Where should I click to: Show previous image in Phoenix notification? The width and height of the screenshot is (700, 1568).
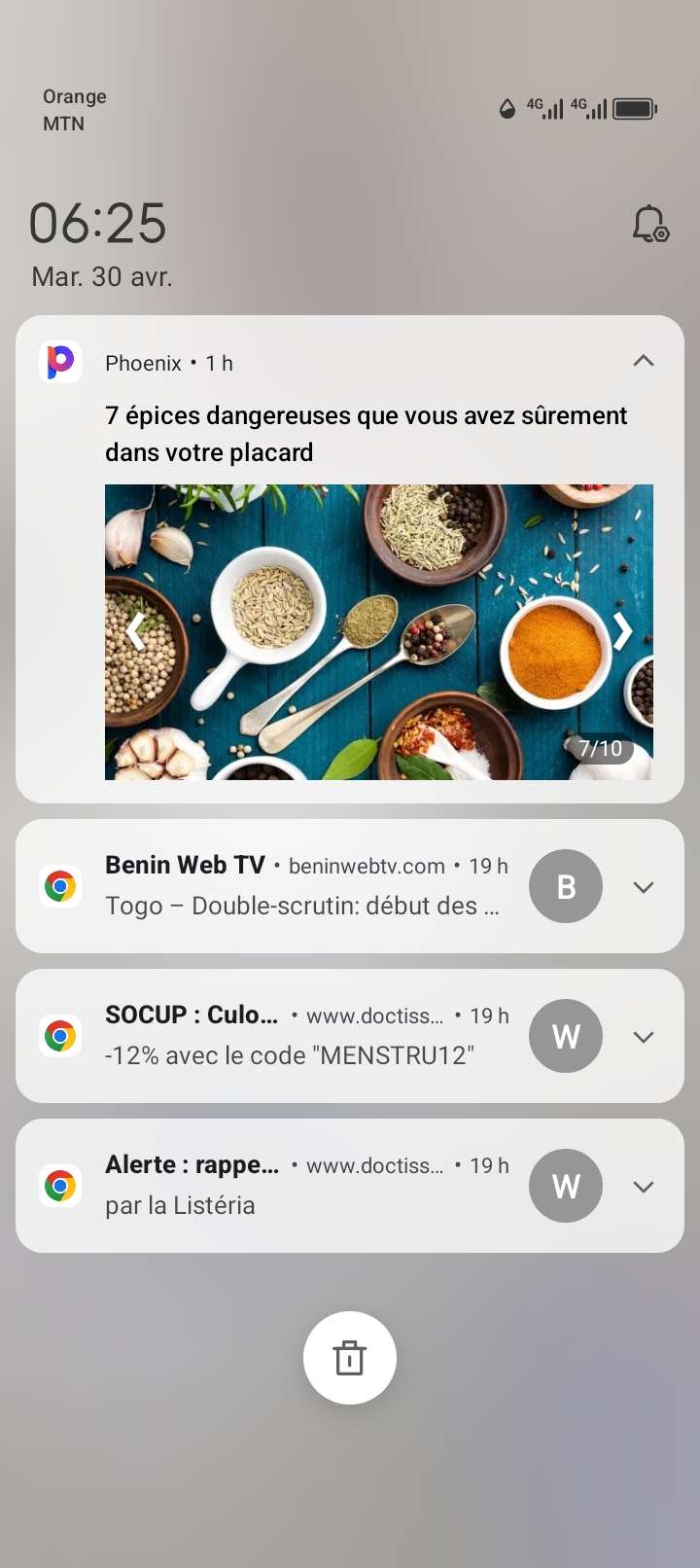[135, 632]
